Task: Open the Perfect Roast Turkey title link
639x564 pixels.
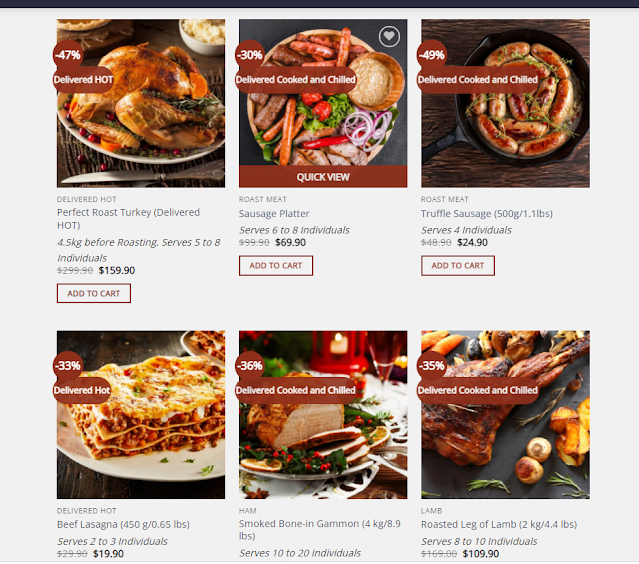Action: pos(128,213)
